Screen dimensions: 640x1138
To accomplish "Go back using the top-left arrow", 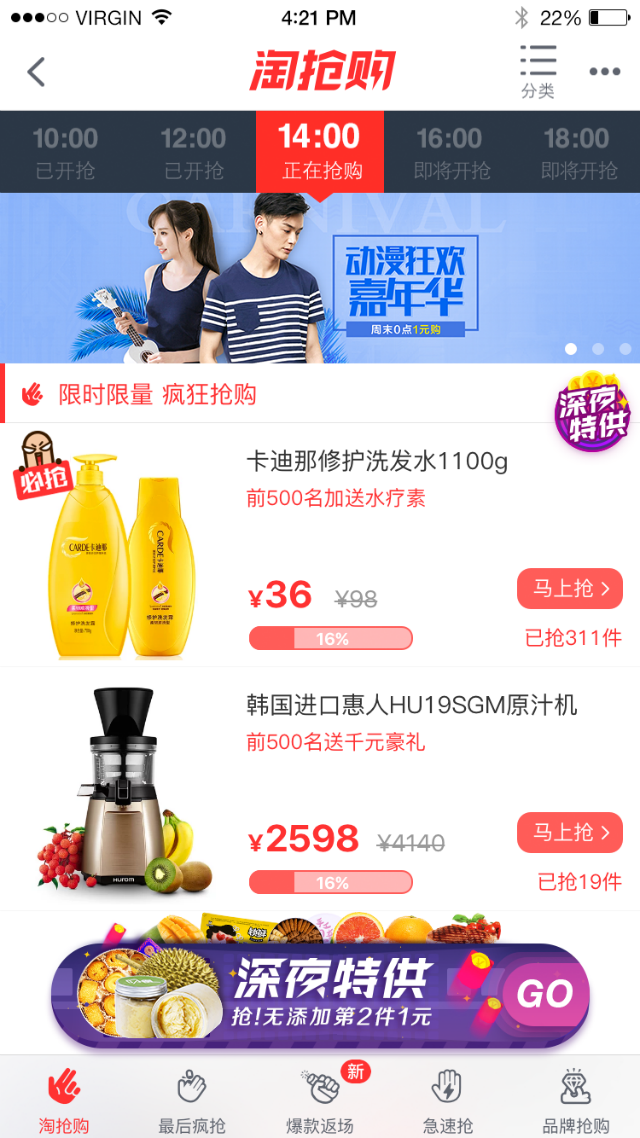I will 37,72.
